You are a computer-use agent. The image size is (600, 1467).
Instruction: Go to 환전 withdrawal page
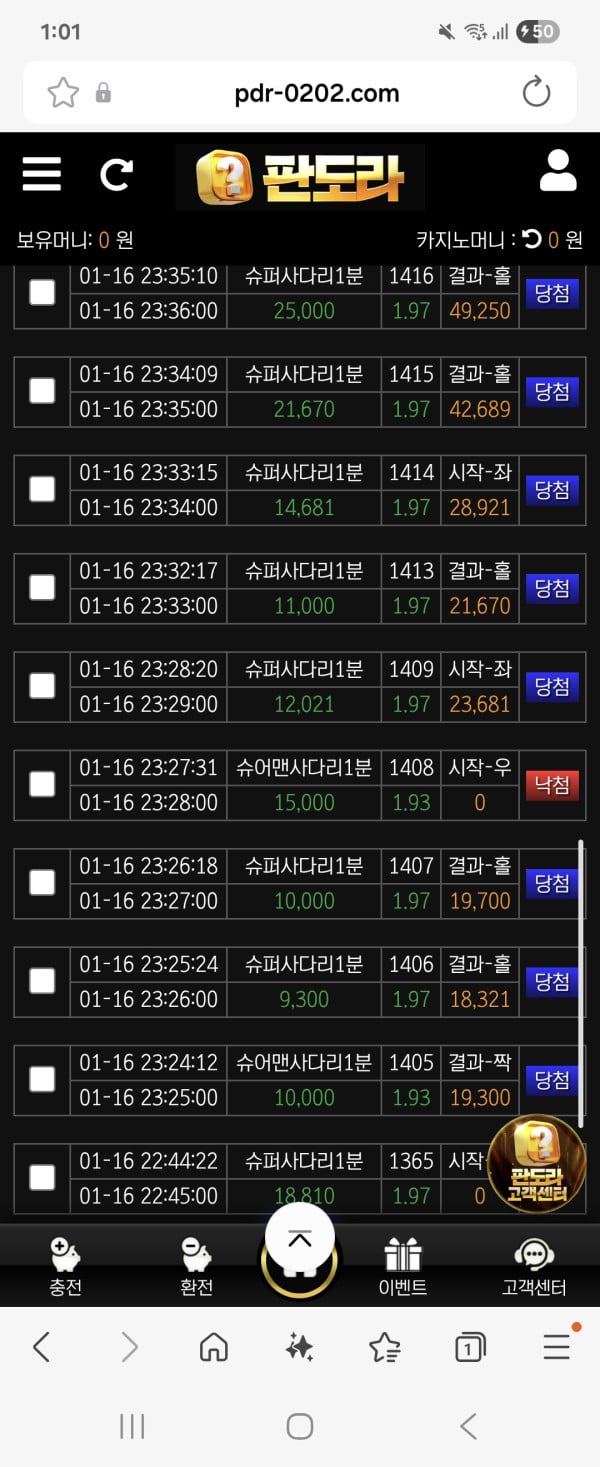coord(196,1265)
